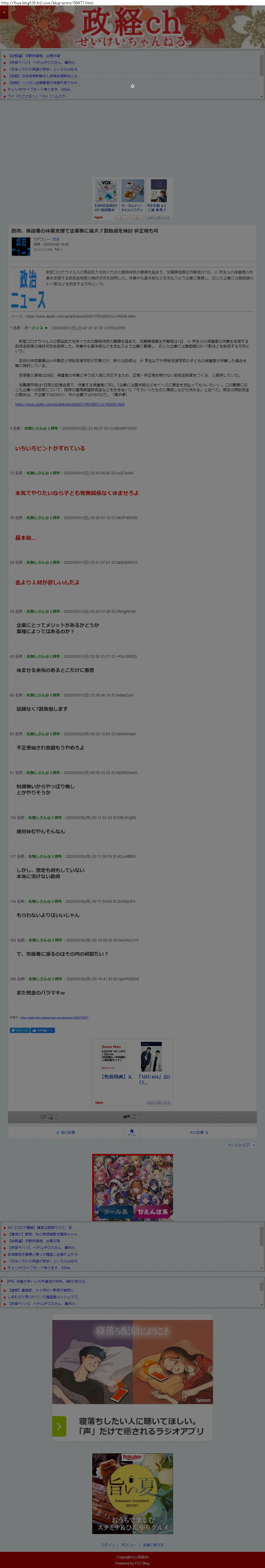Open the anime girls クール系 甘えんぼ系 ad
This screenshot has height=1568, width=265.
[132, 1188]
